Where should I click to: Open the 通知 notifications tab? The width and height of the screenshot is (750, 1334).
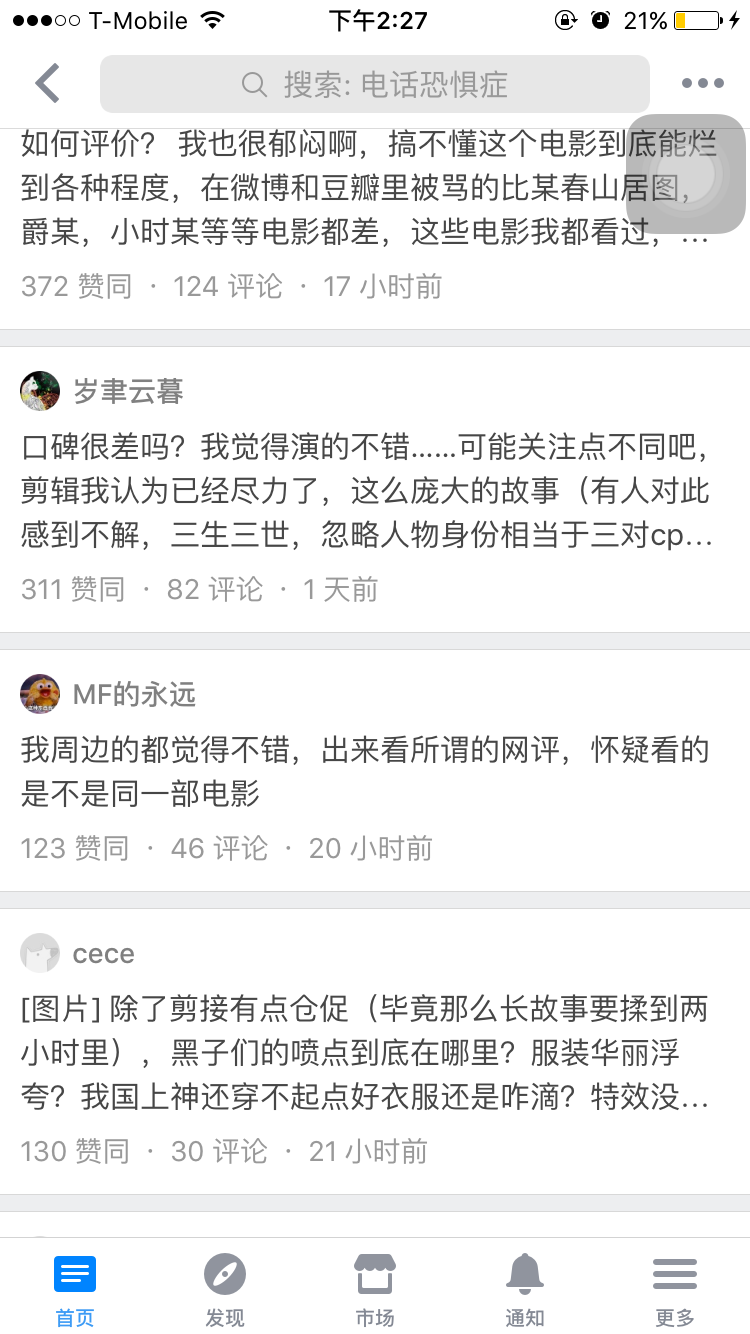[x=525, y=1290]
